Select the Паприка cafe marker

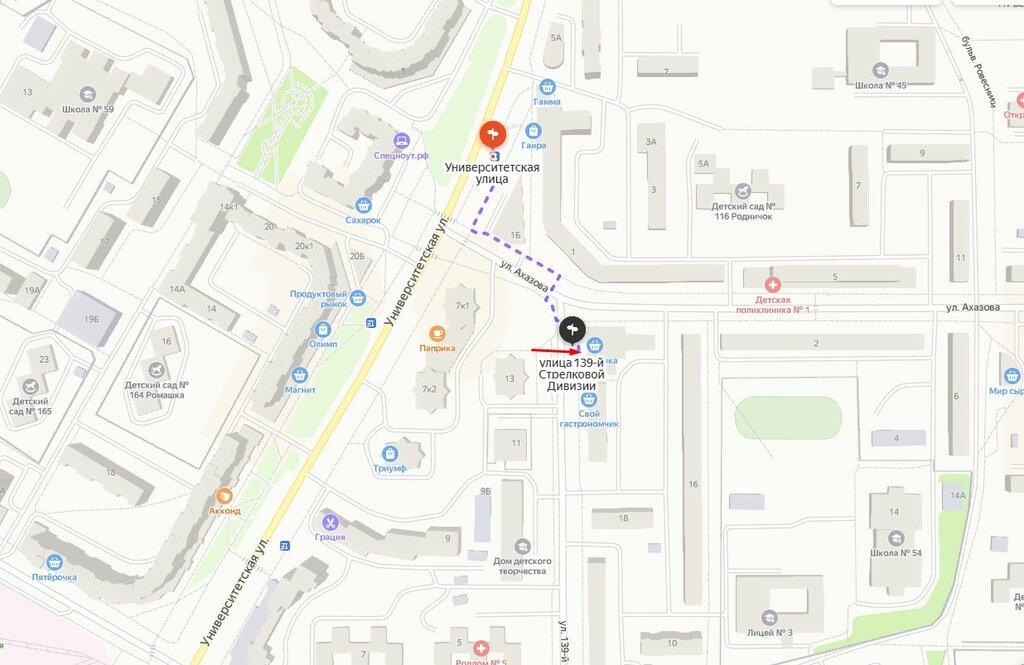tap(437, 334)
